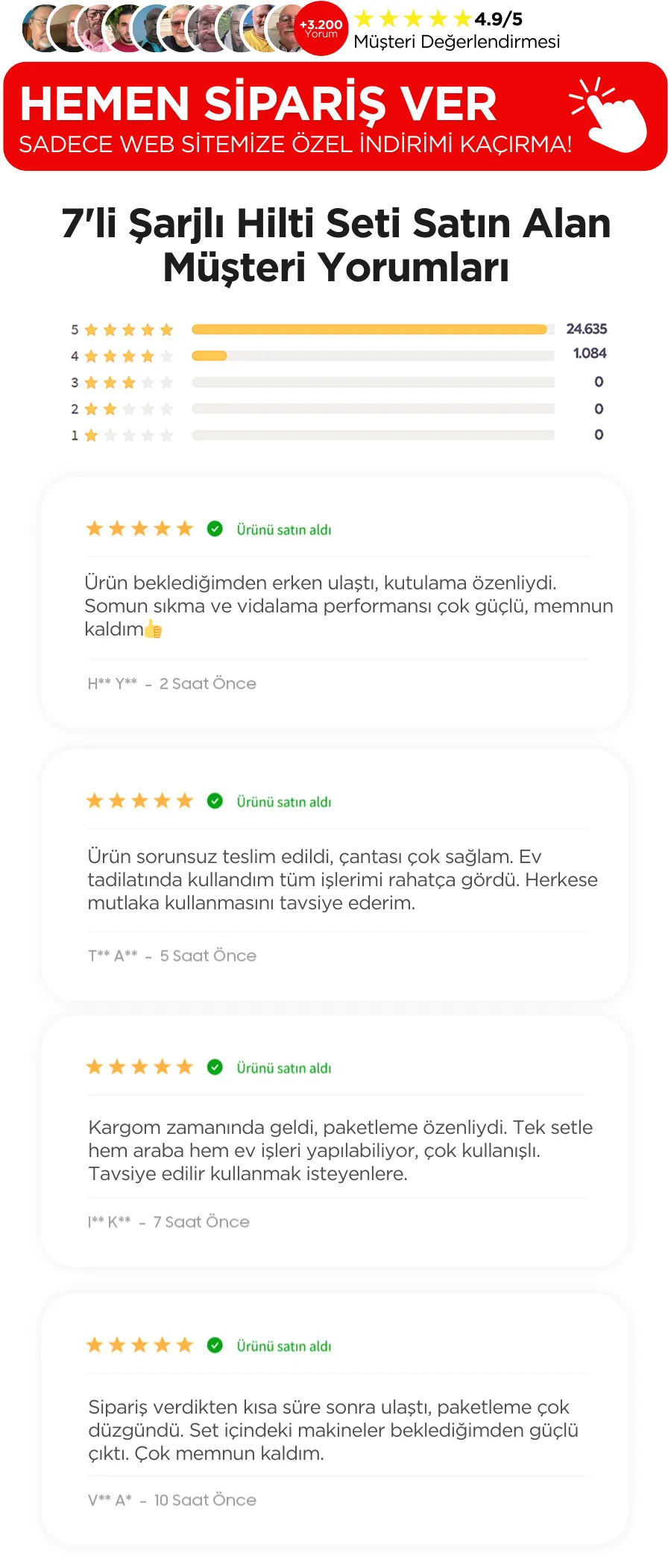Click the Ürünü satın aldı link
This screenshot has height=1568, width=671.
pos(284,528)
